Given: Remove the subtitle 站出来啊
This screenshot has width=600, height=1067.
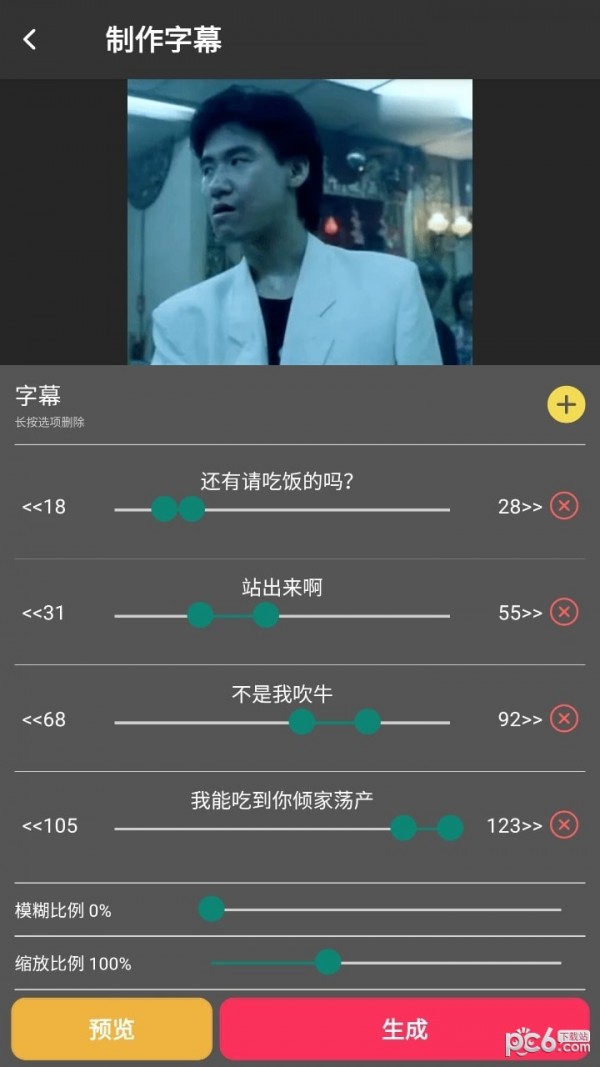Looking at the screenshot, I should (x=564, y=612).
